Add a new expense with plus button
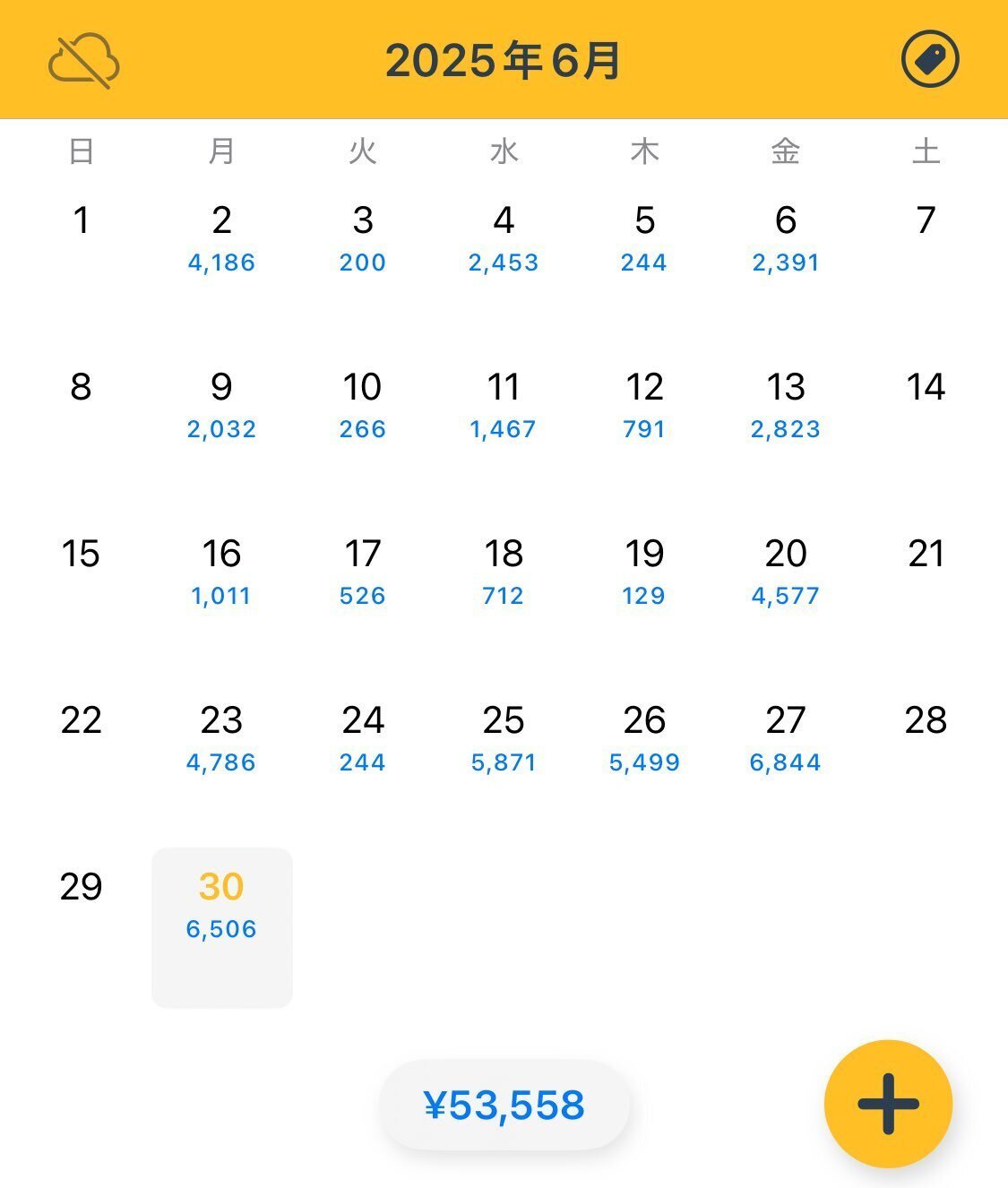Screen dimensions: 1008x1188 pos(887,1103)
